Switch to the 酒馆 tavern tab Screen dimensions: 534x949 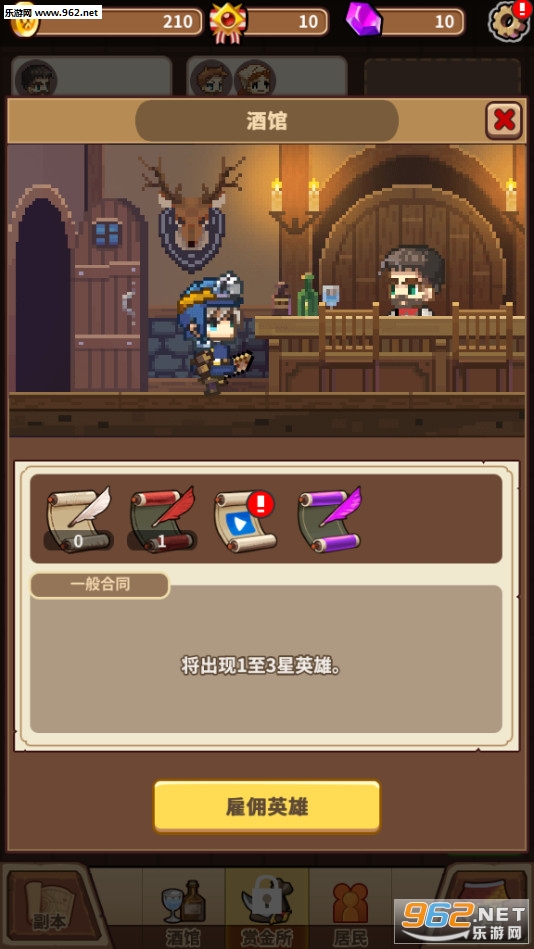point(183,910)
